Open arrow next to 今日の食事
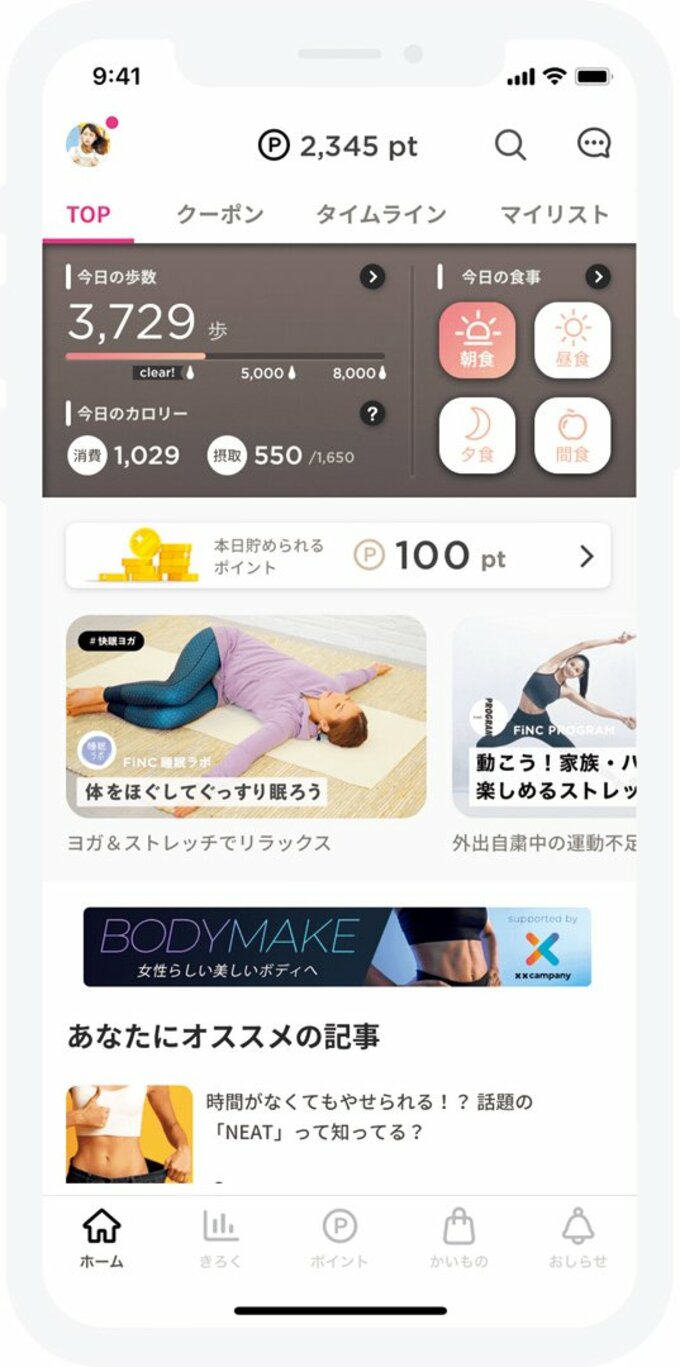680x1367 pixels. 598,277
